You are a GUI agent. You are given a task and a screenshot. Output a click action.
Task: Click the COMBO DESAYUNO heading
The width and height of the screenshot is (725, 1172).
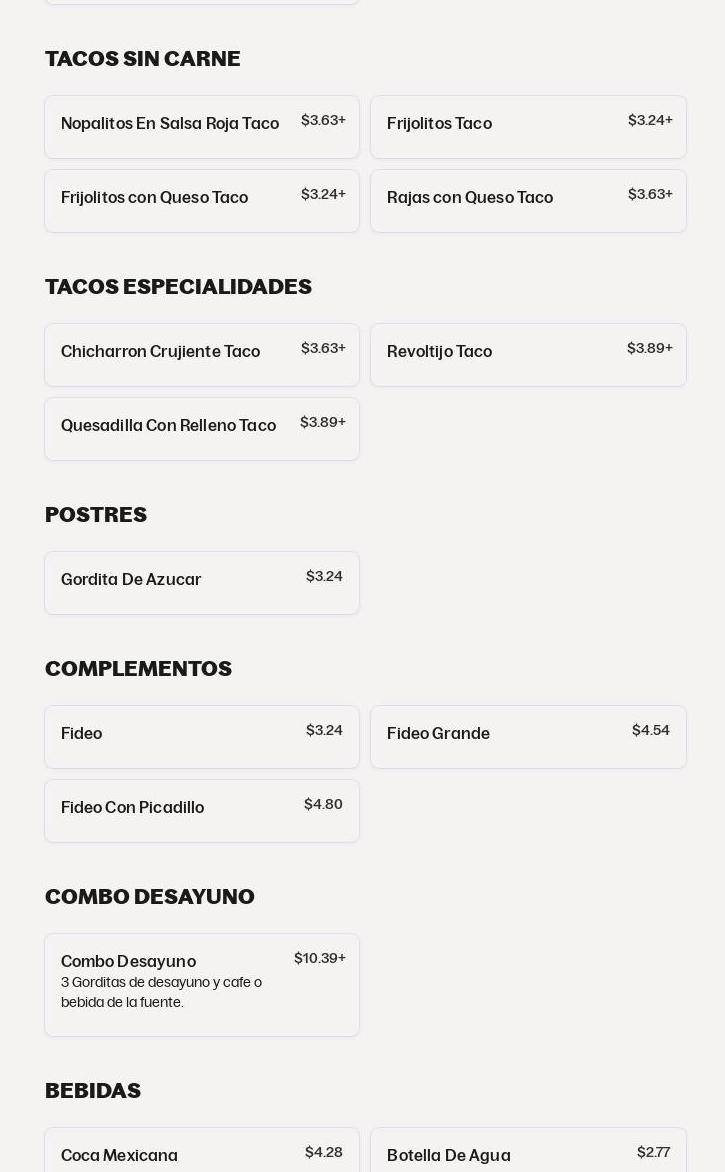(x=149, y=897)
